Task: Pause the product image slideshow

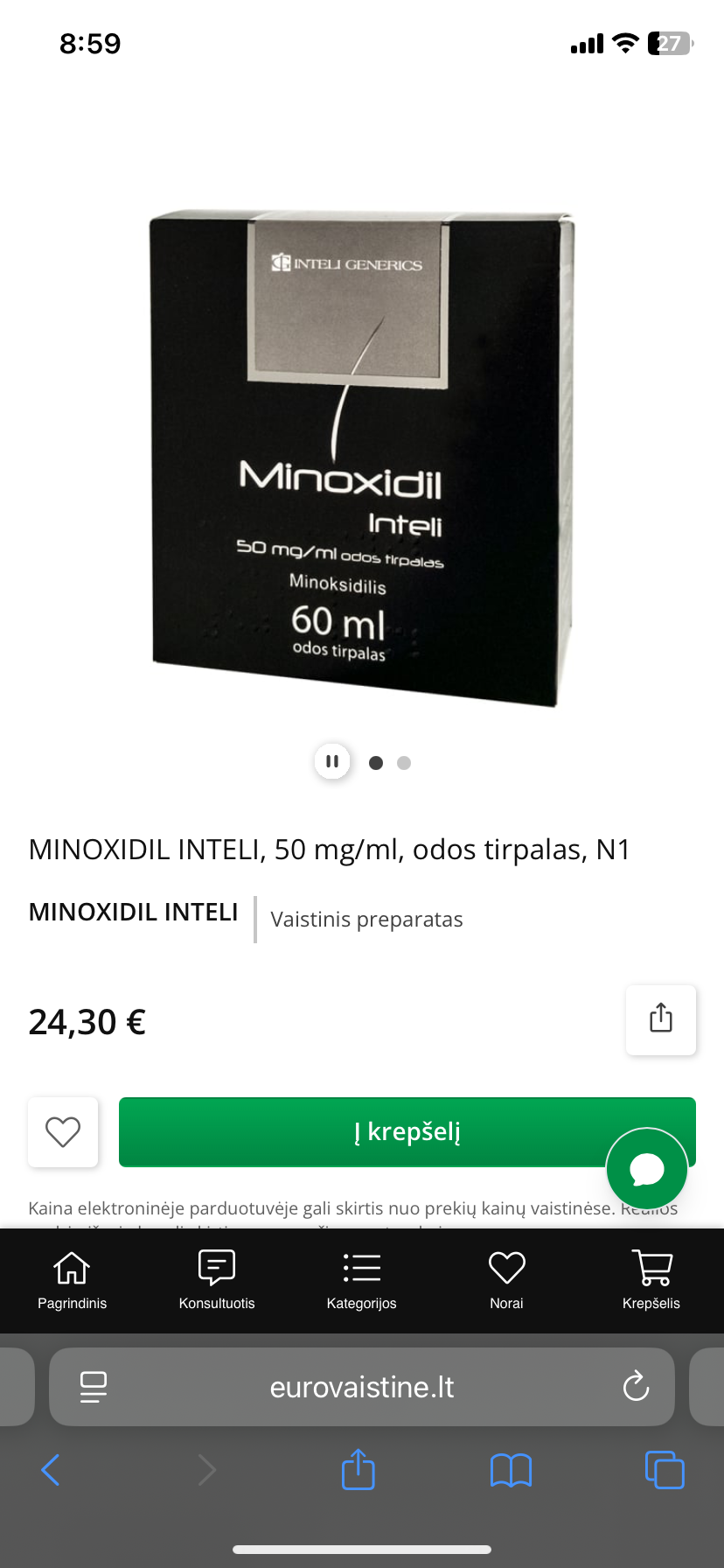Action: [x=332, y=761]
